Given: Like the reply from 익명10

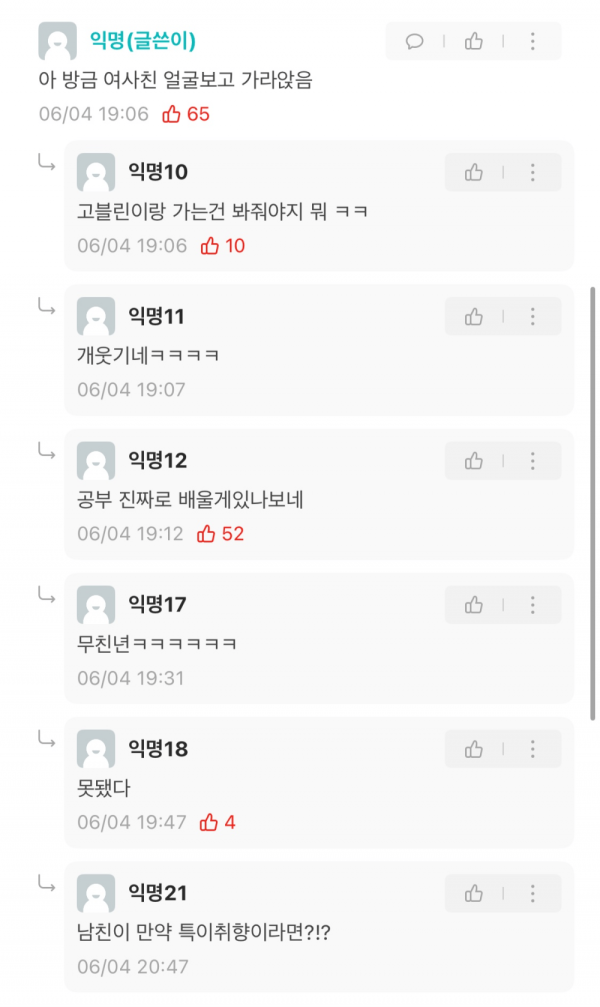Looking at the screenshot, I should [473, 172].
